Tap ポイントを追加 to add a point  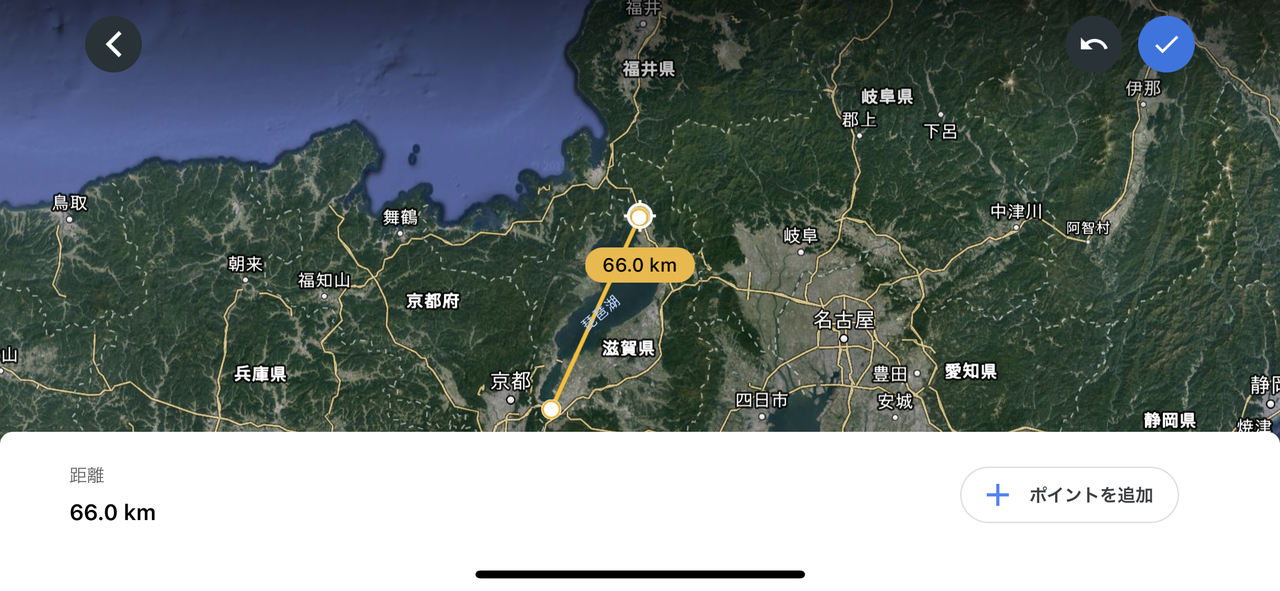pos(1069,495)
